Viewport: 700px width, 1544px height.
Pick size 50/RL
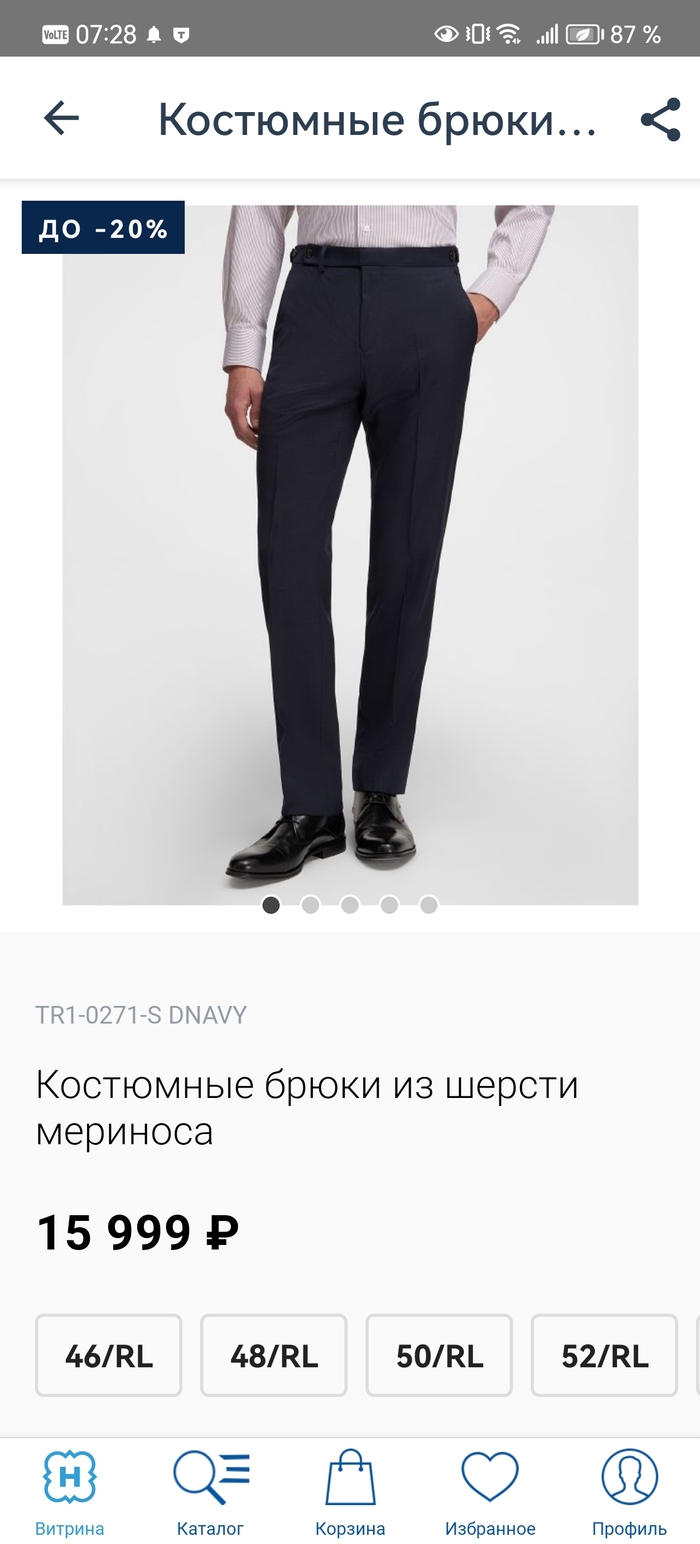(x=439, y=1355)
